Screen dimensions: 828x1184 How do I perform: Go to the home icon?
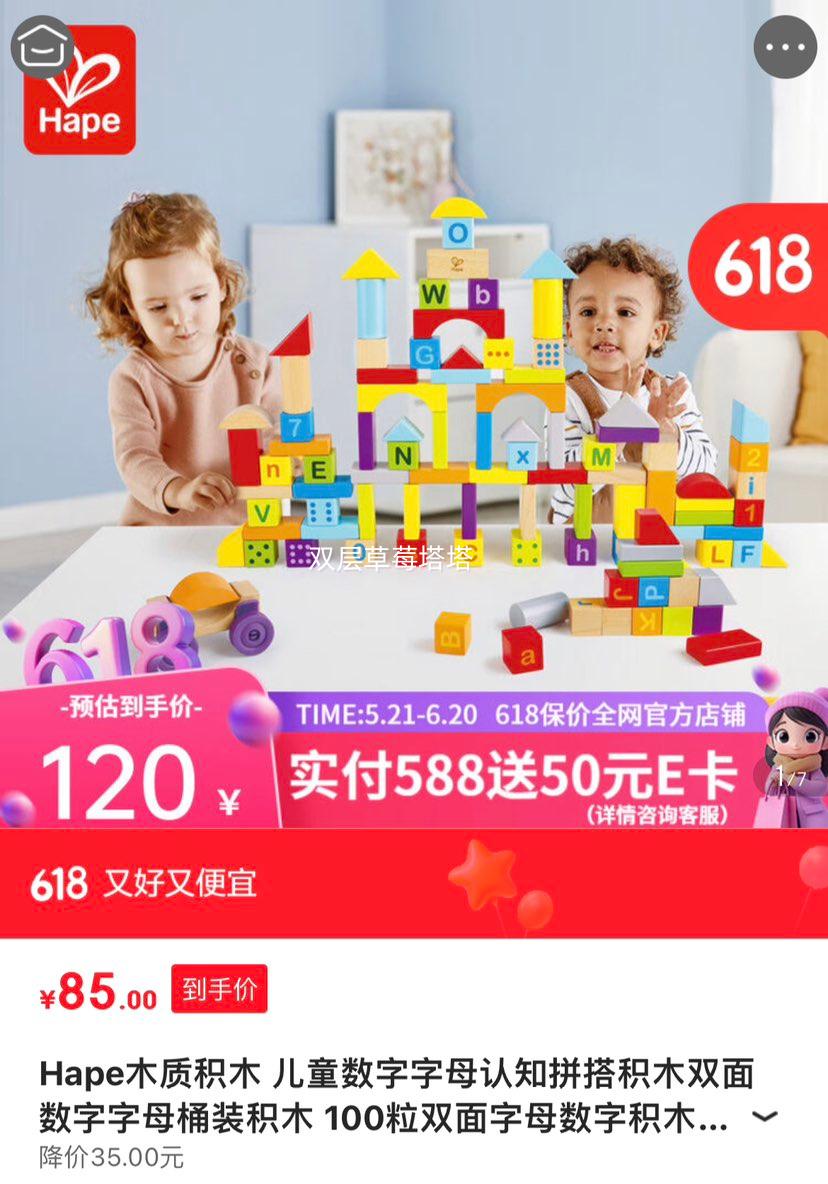pos(41,46)
